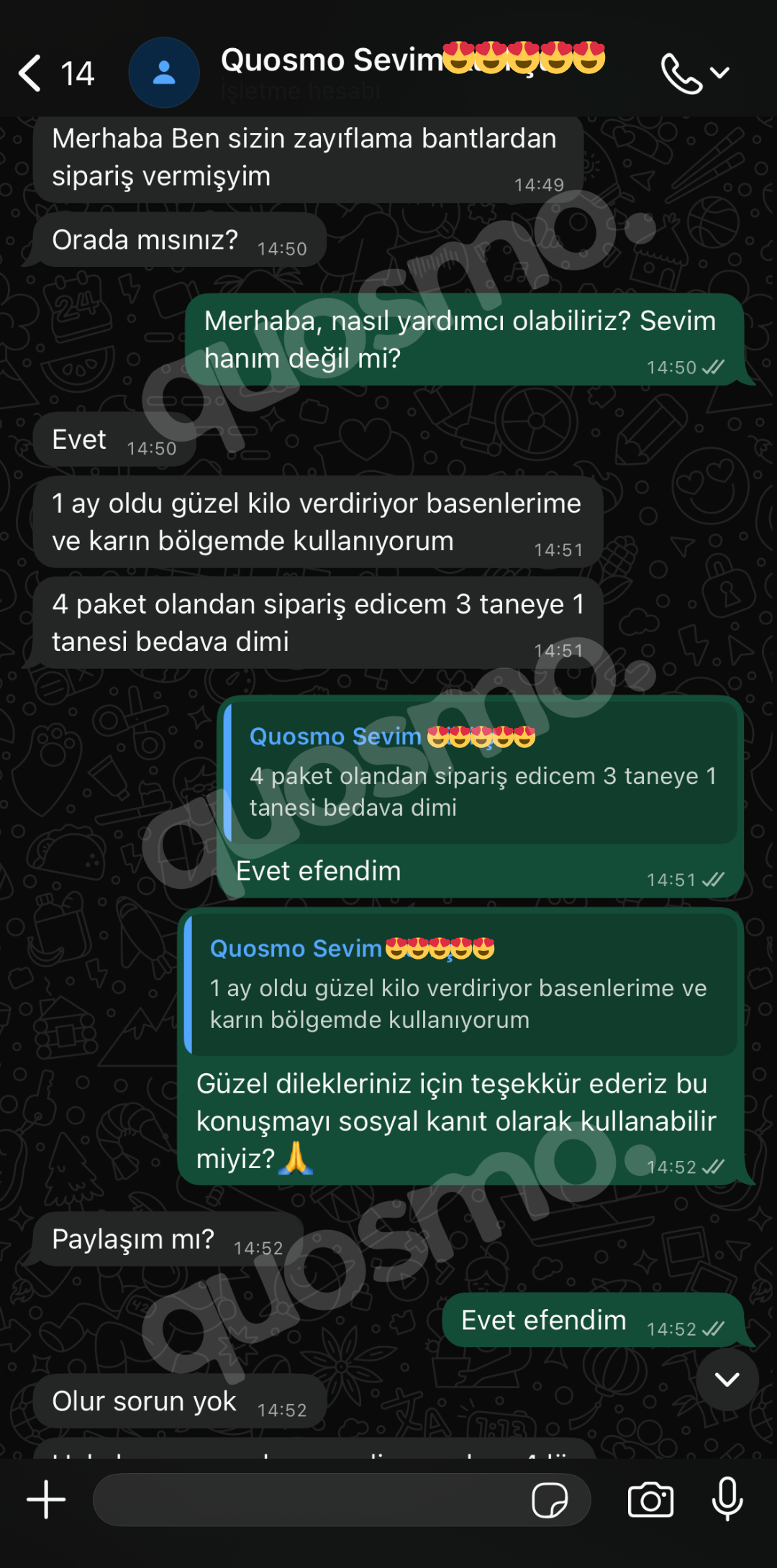This screenshot has height=1568, width=777.
Task: Open the camera to send a photo
Action: coord(650,1500)
